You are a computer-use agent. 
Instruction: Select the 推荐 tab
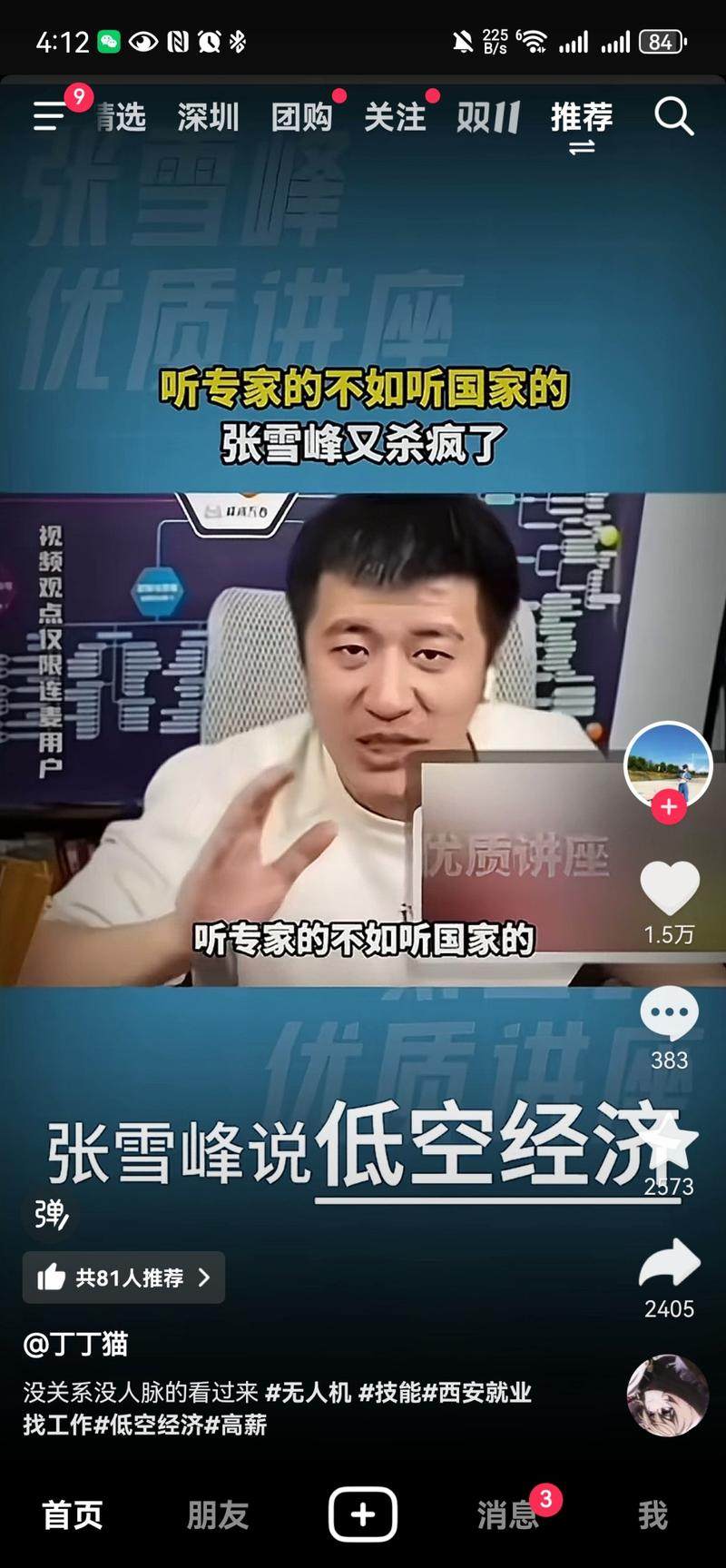coord(582,117)
